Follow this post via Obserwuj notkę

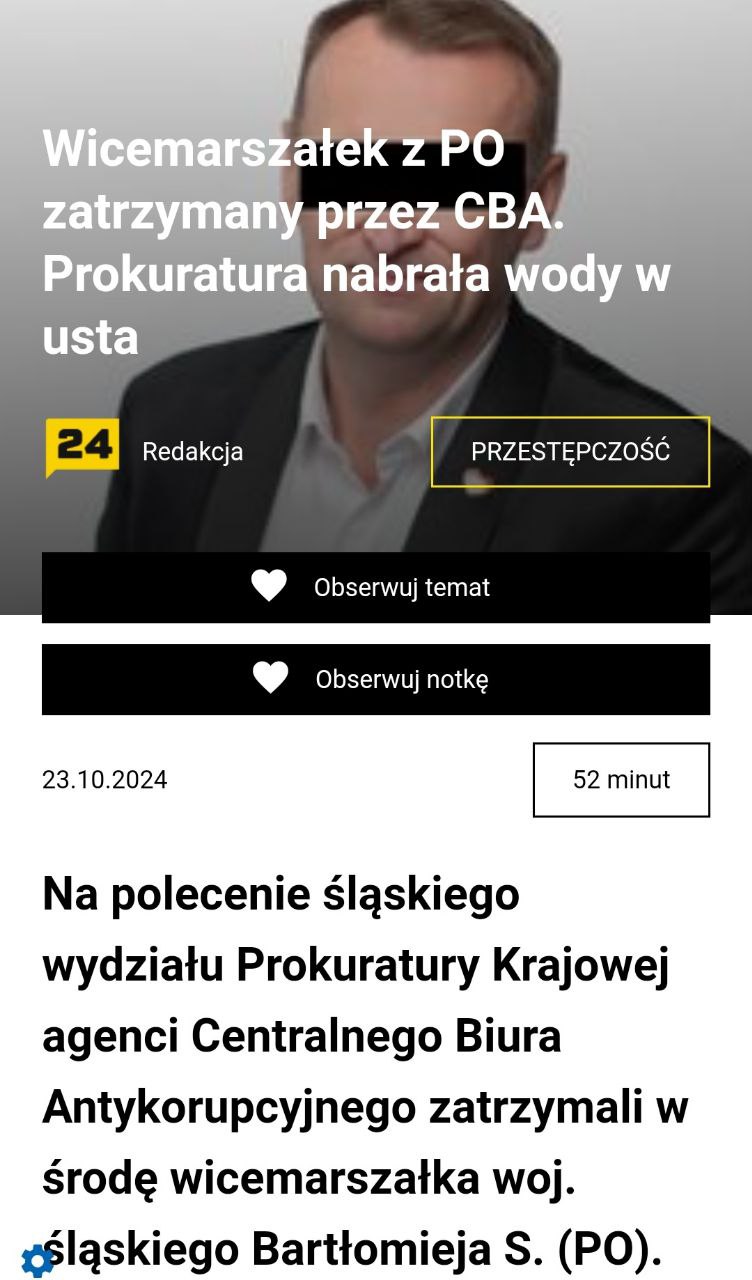(x=376, y=679)
